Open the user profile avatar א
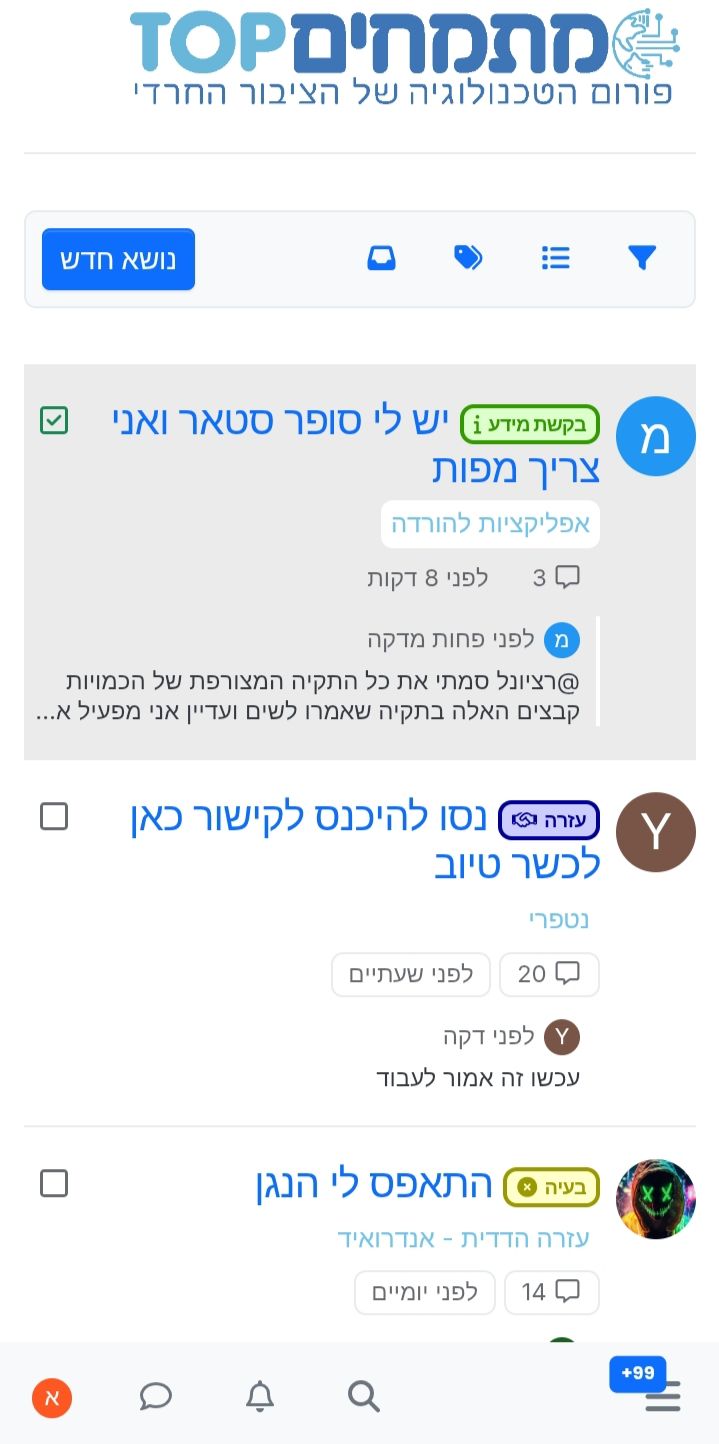This screenshot has width=719, height=1444. (52, 1398)
